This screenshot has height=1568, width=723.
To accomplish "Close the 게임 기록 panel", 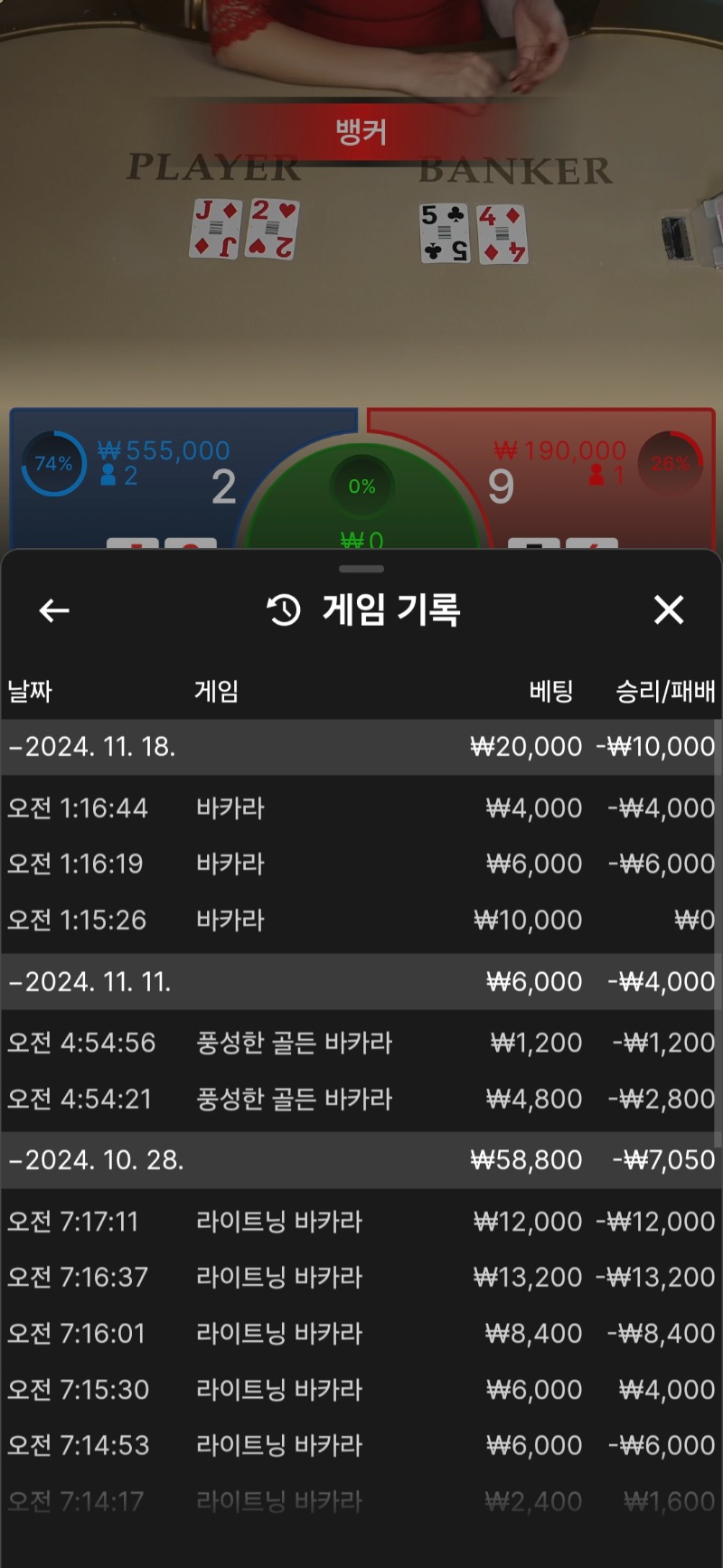I will [x=669, y=610].
